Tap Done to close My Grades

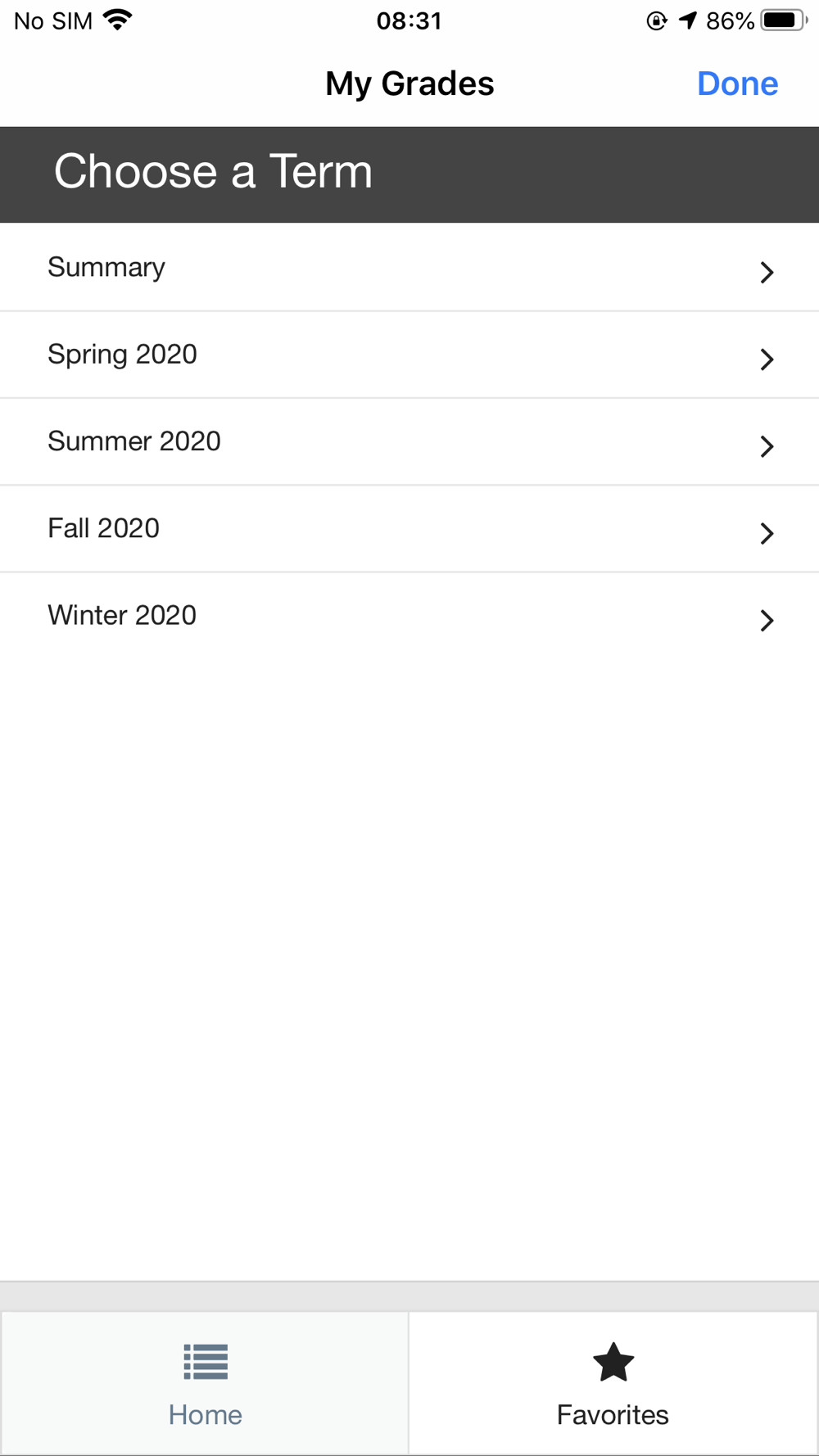tap(737, 84)
